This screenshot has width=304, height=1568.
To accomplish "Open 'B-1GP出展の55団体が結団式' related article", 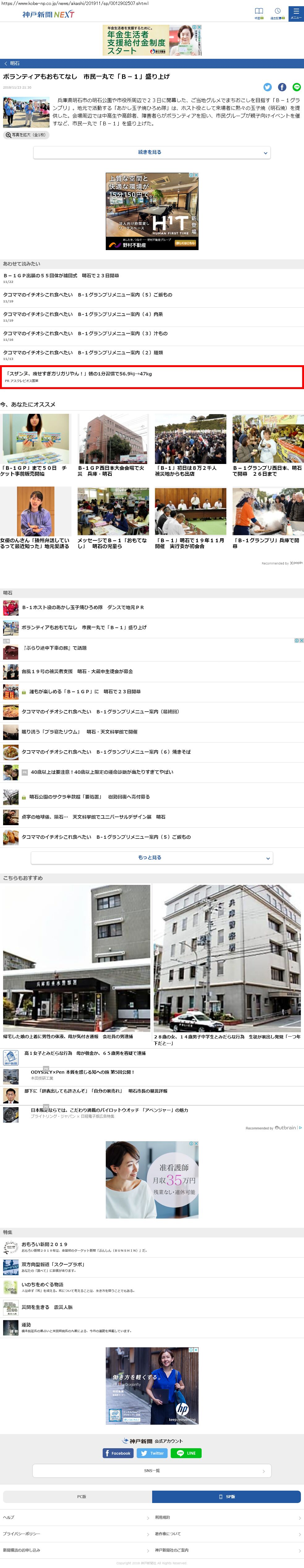I will click(x=61, y=276).
